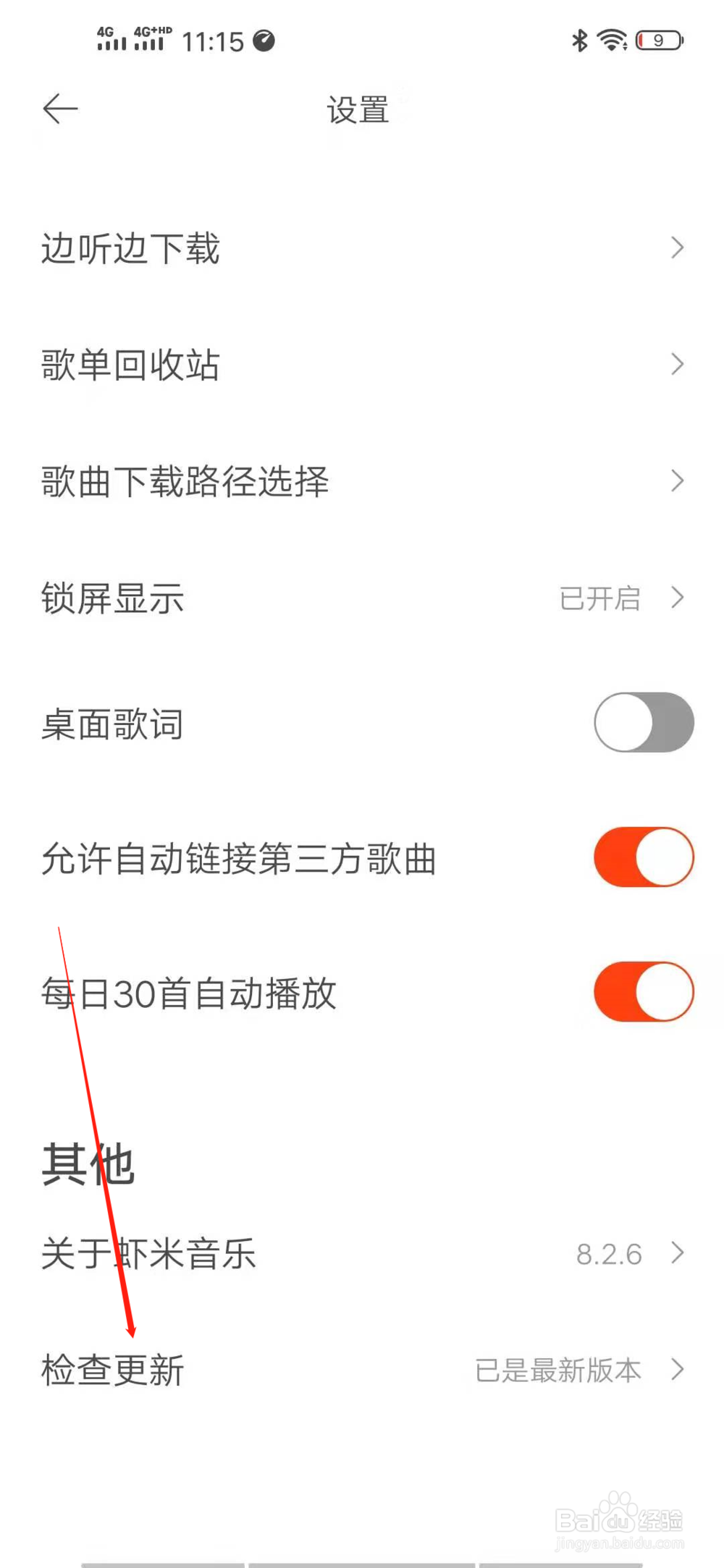Screen dimensions: 724x1568
Task: Click the 其他 section header
Action: point(88,1161)
